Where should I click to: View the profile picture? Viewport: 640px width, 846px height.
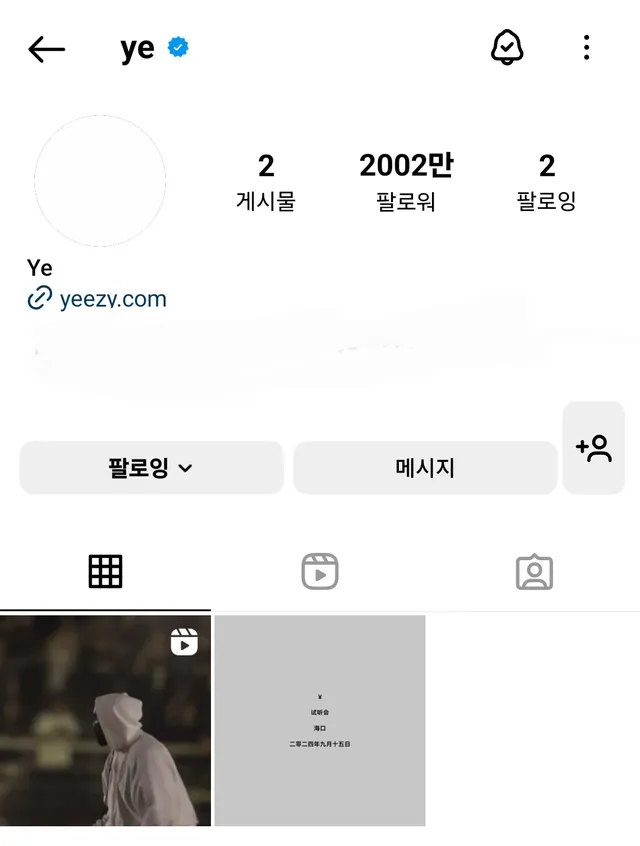pyautogui.click(x=100, y=180)
